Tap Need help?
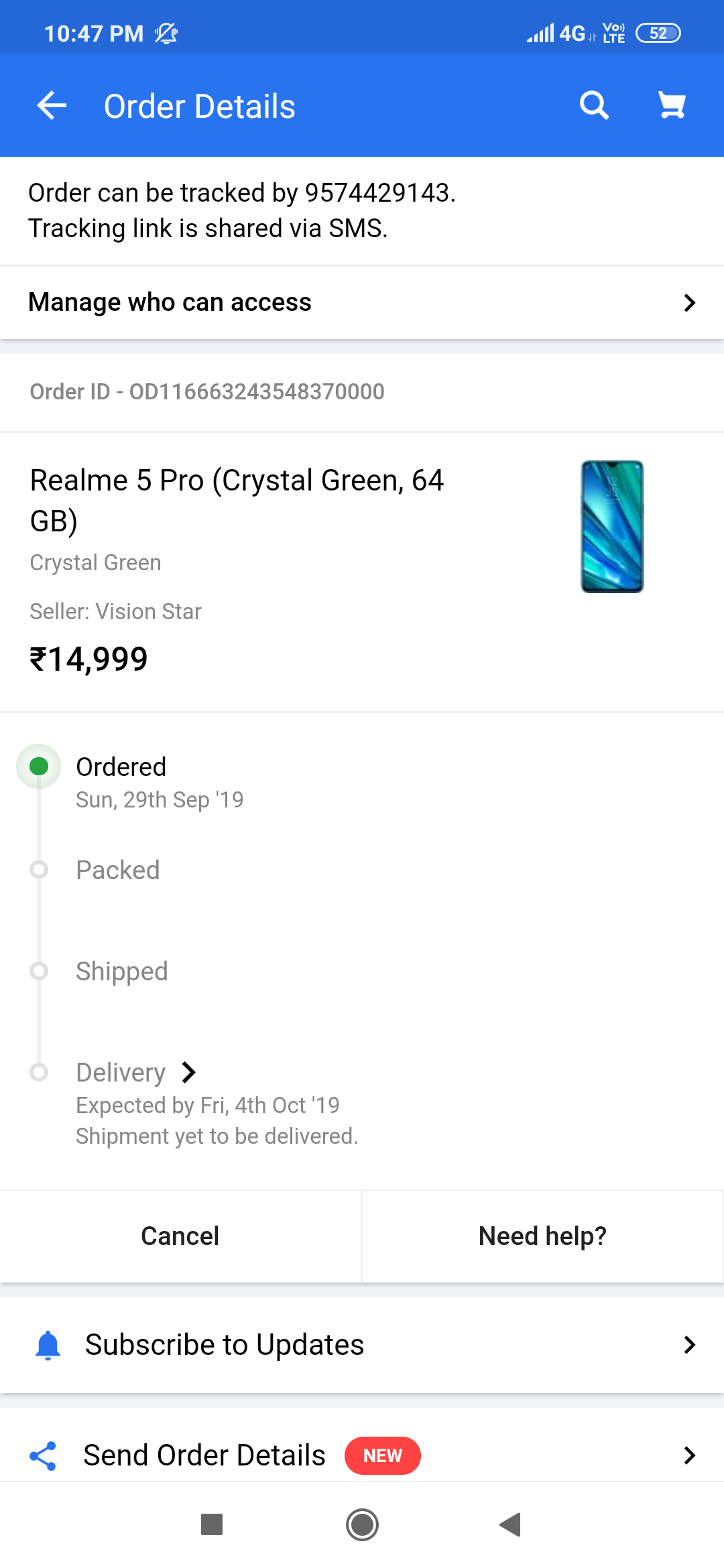 pos(543,1236)
